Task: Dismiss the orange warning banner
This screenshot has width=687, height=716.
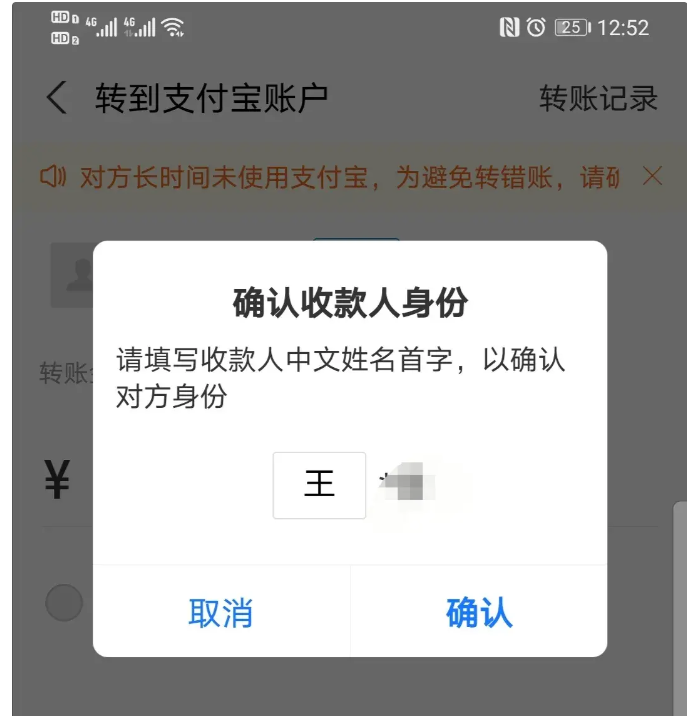Action: (652, 177)
